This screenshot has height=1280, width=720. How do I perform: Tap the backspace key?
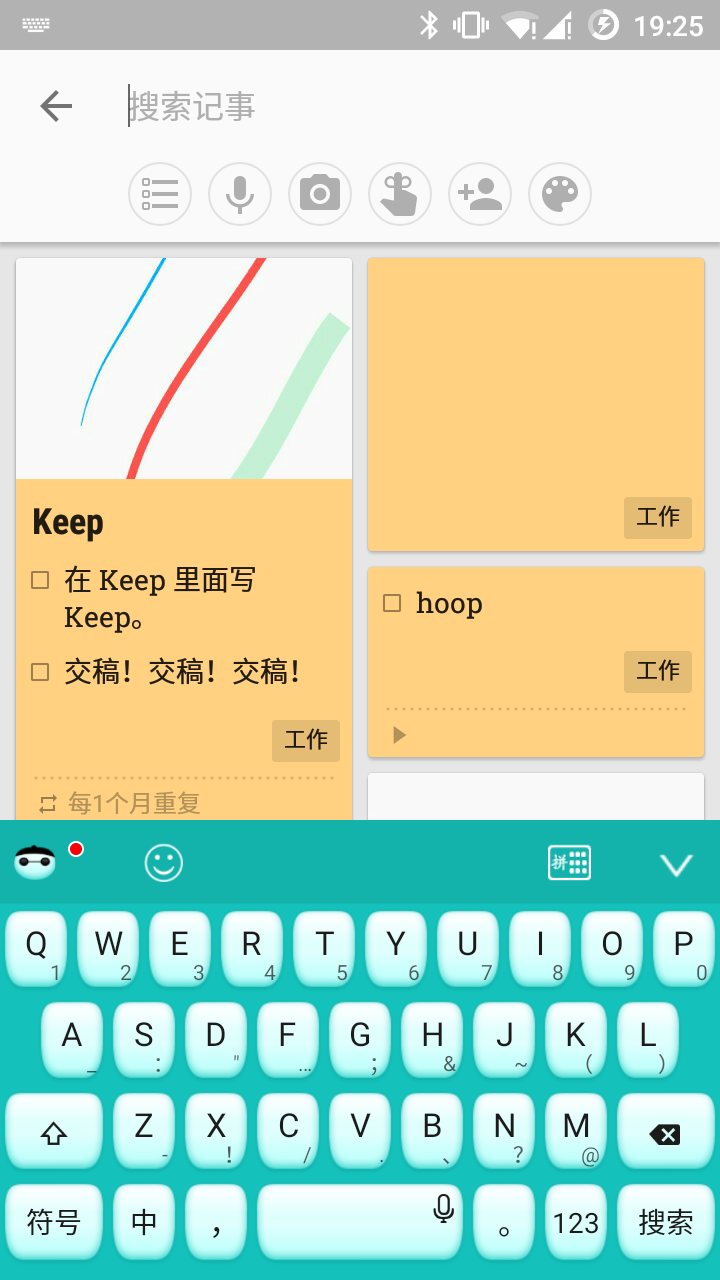click(664, 1132)
